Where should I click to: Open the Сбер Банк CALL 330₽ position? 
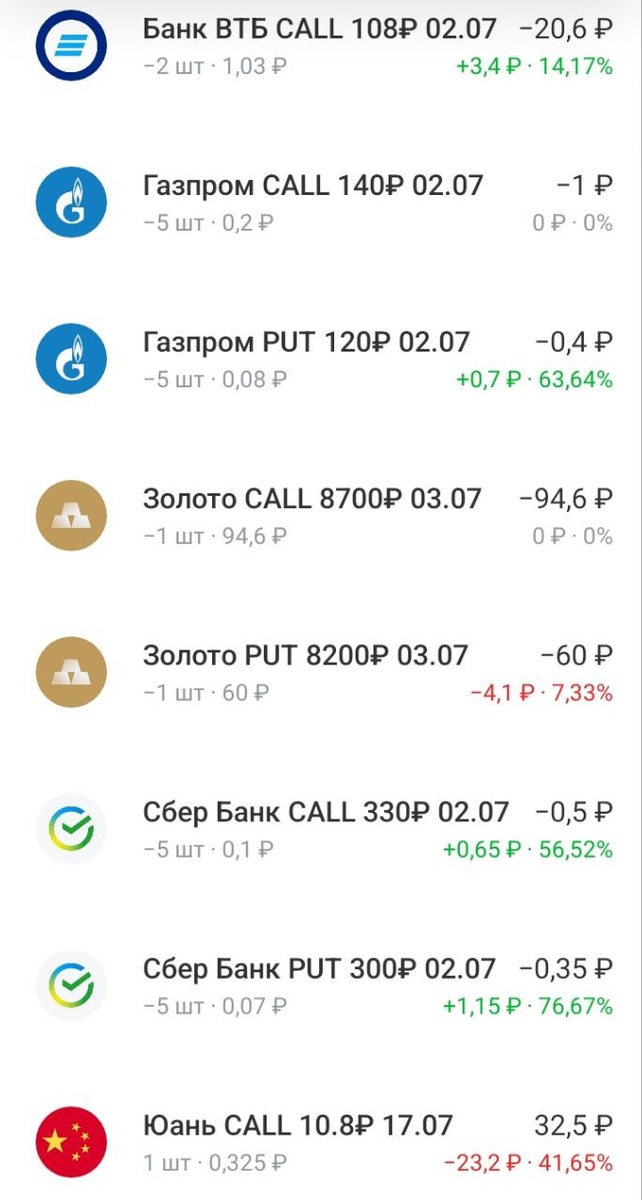point(321,828)
